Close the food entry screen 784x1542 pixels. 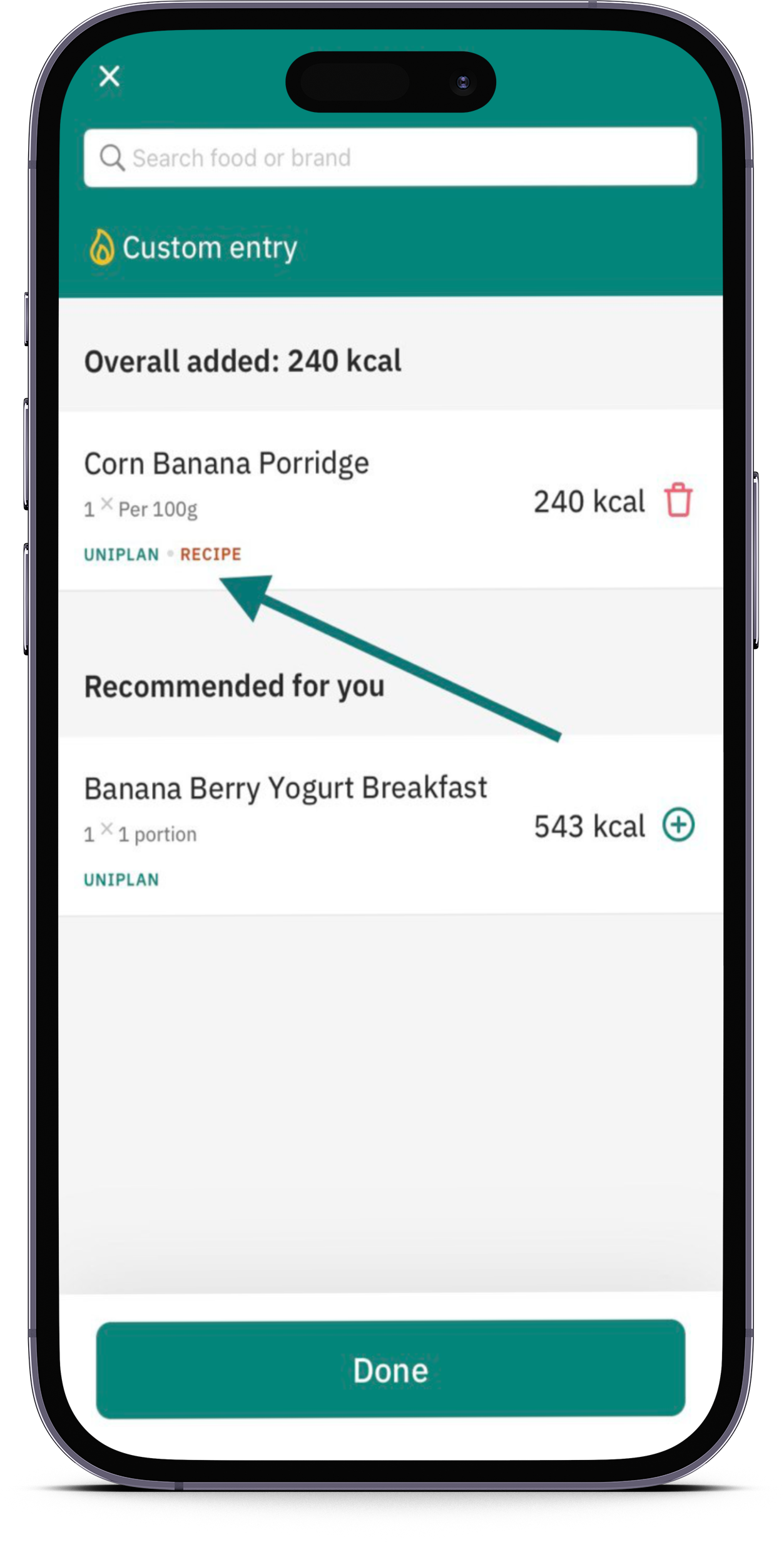(109, 76)
